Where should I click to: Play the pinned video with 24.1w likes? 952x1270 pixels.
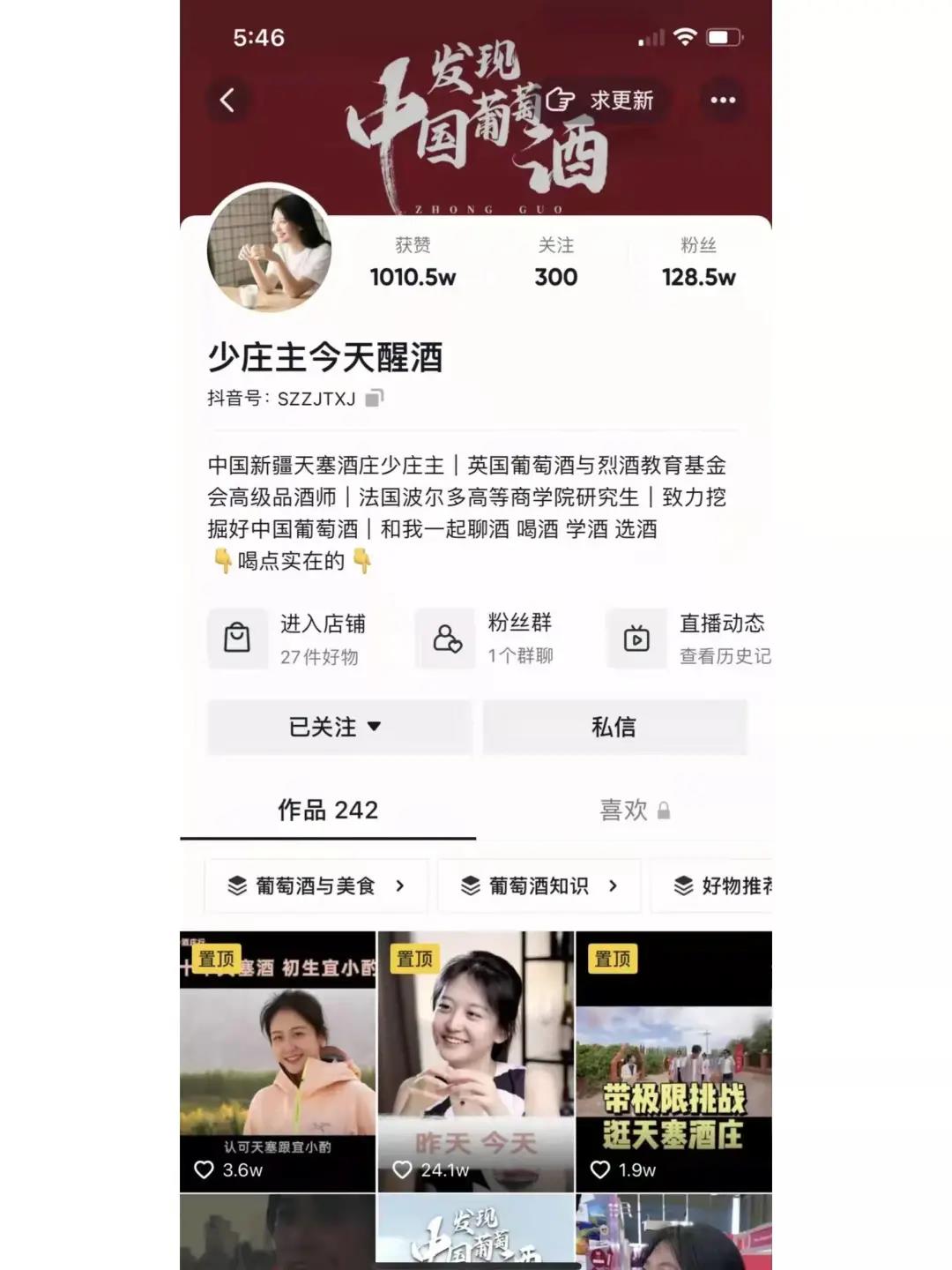[476, 1061]
